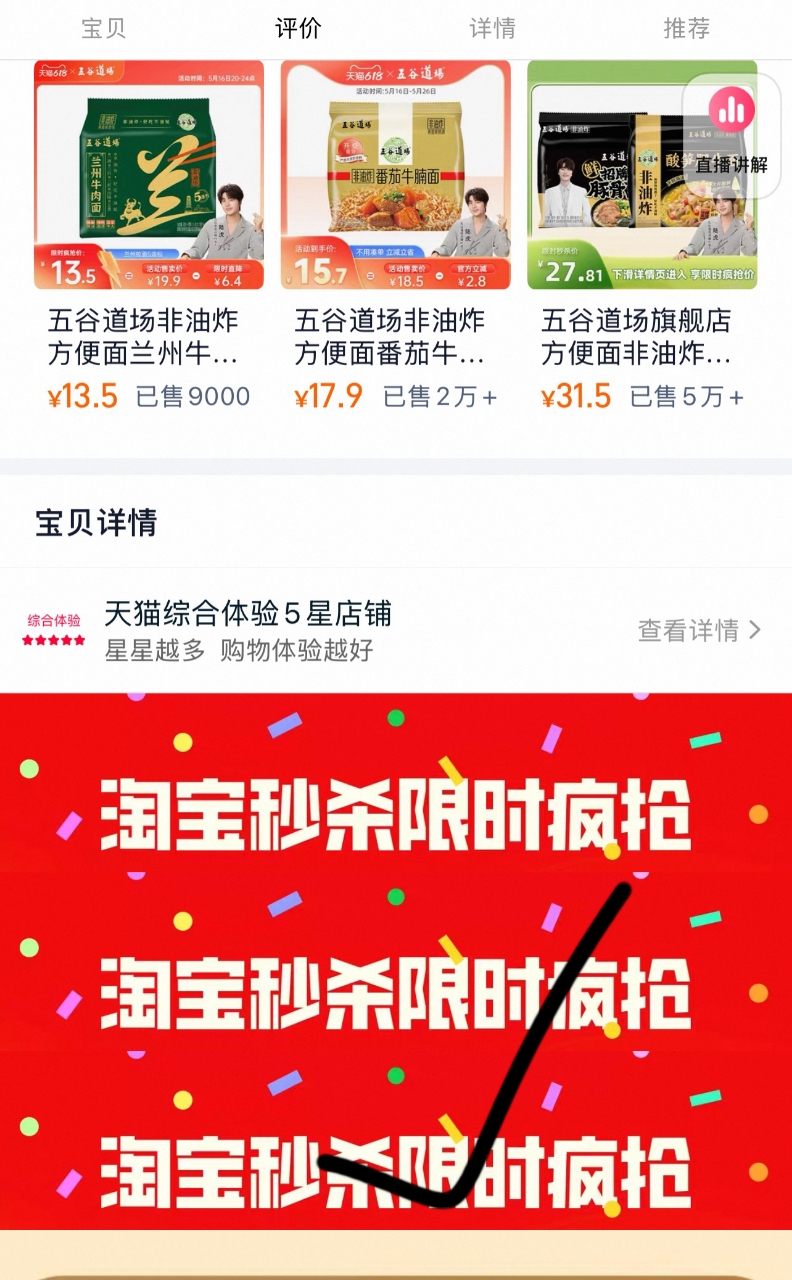Expand the chevron next to 查看详情

coord(756,631)
